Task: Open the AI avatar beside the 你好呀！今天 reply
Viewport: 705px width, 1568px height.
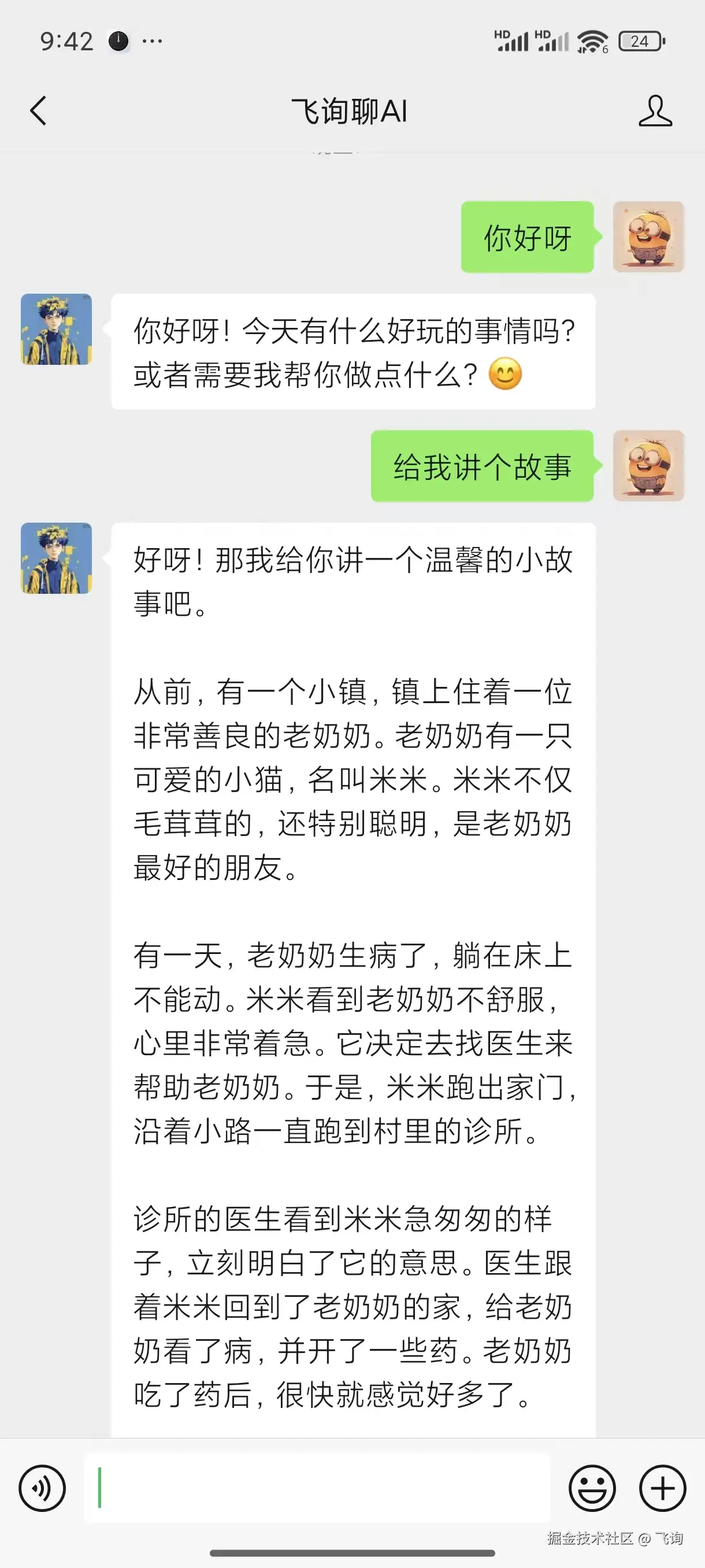Action: point(57,330)
